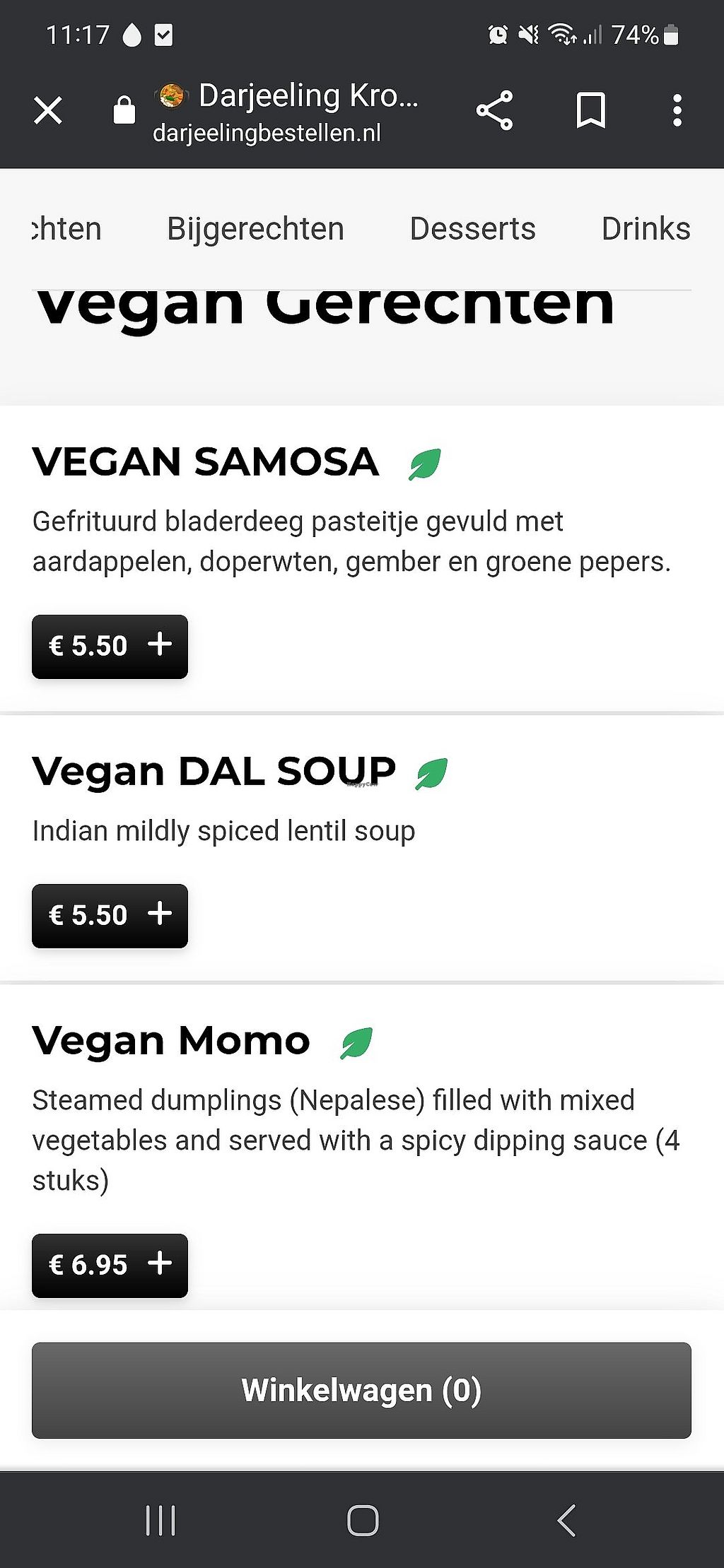The width and height of the screenshot is (724, 1568).
Task: Add Vegan Momo for € 6.95
Action: coord(110,1265)
